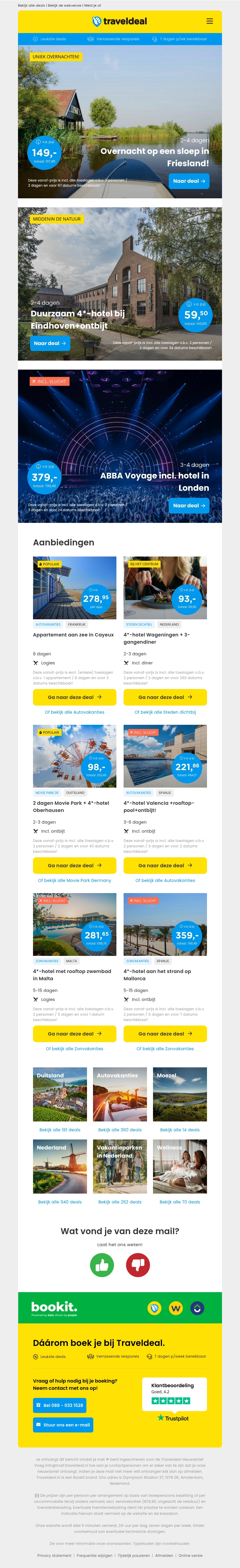Screen dimensions: 240x1568
Task: Go to the Cayeux appartement deal button
Action: pos(74,697)
